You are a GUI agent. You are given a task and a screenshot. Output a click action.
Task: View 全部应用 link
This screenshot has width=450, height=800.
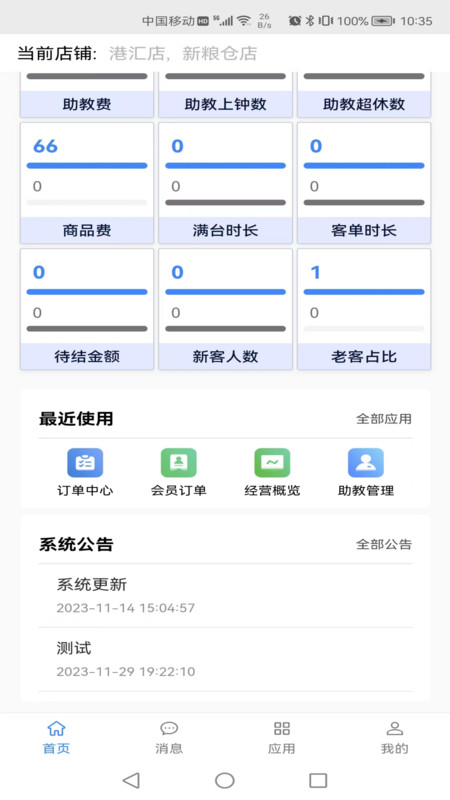[x=384, y=419]
